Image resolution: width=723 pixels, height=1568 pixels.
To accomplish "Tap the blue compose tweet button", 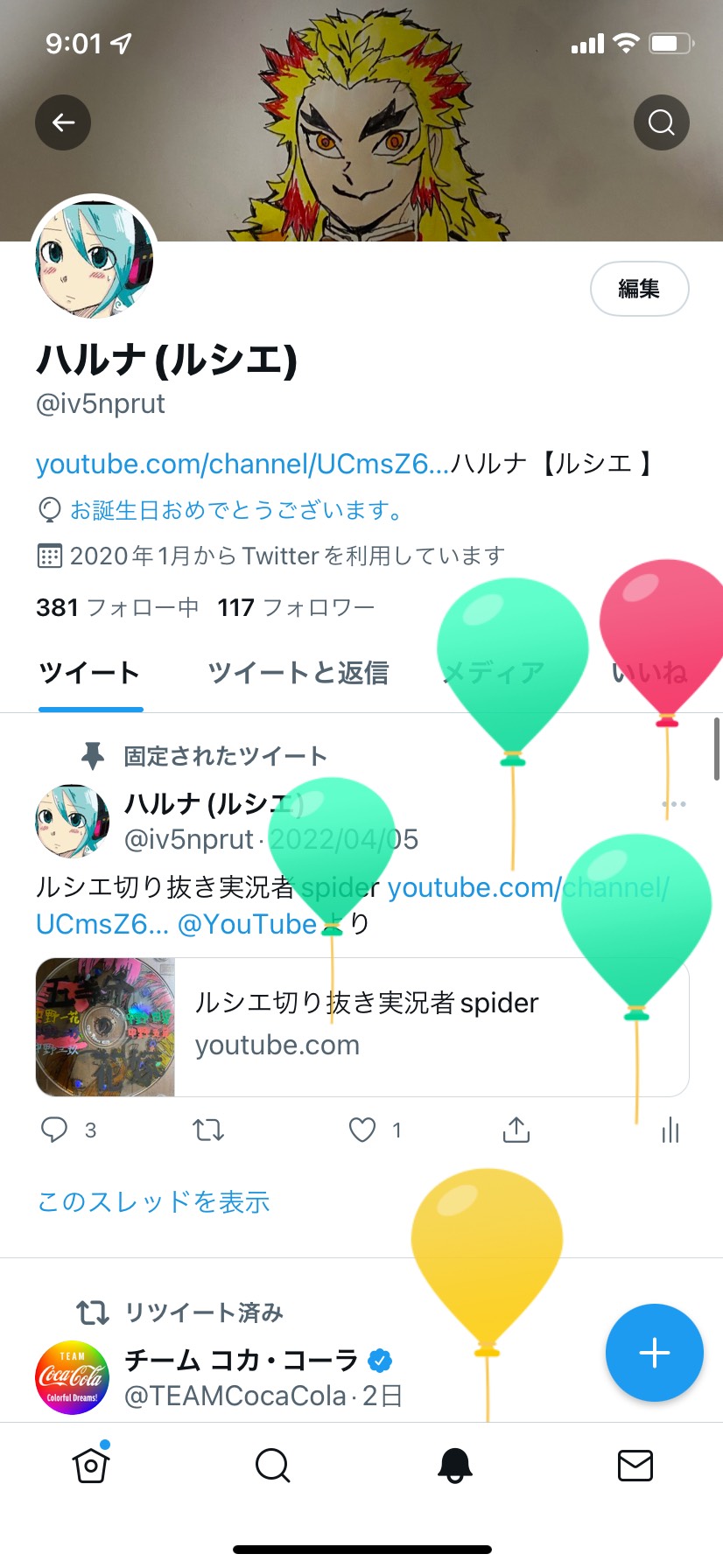I will pos(654,1353).
